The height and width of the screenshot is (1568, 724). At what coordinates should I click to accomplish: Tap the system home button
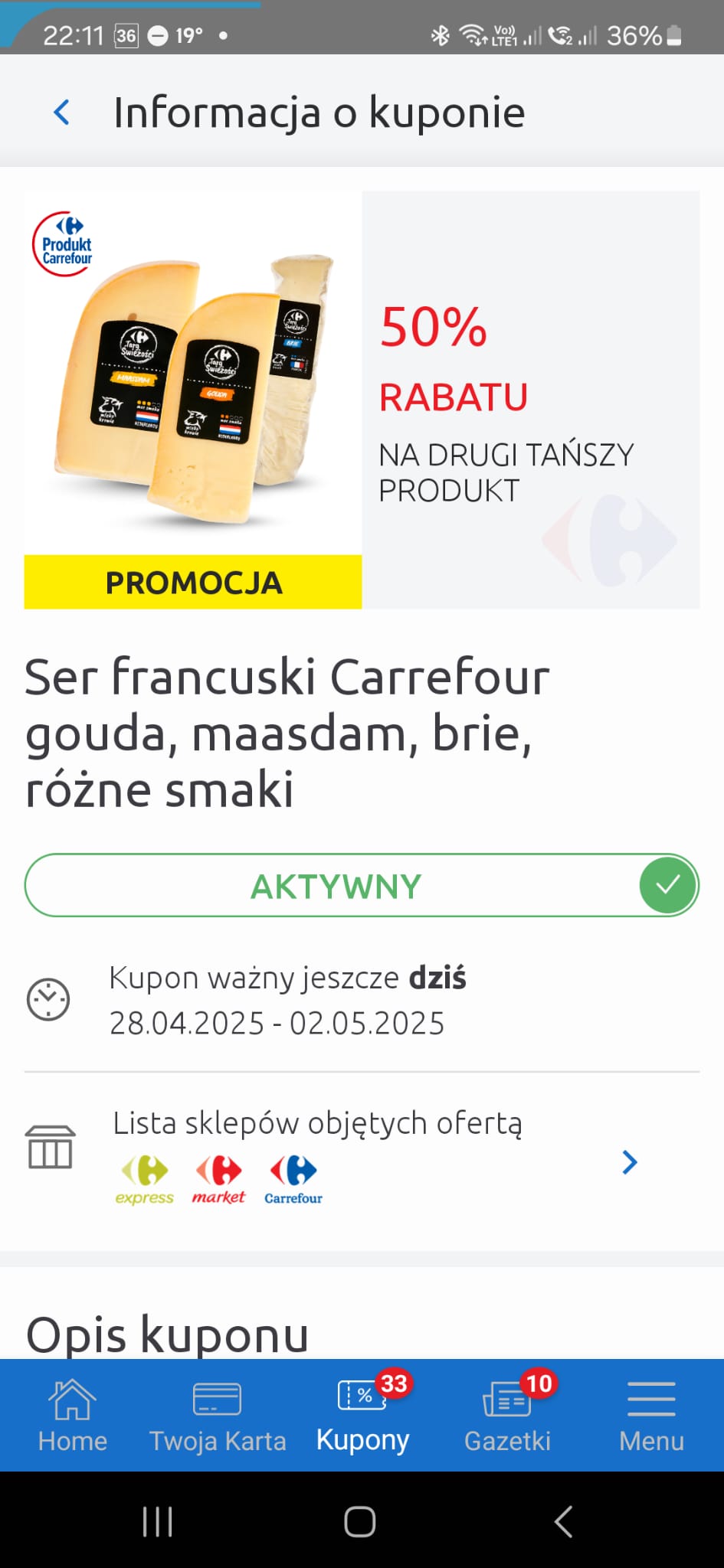coord(360,1521)
